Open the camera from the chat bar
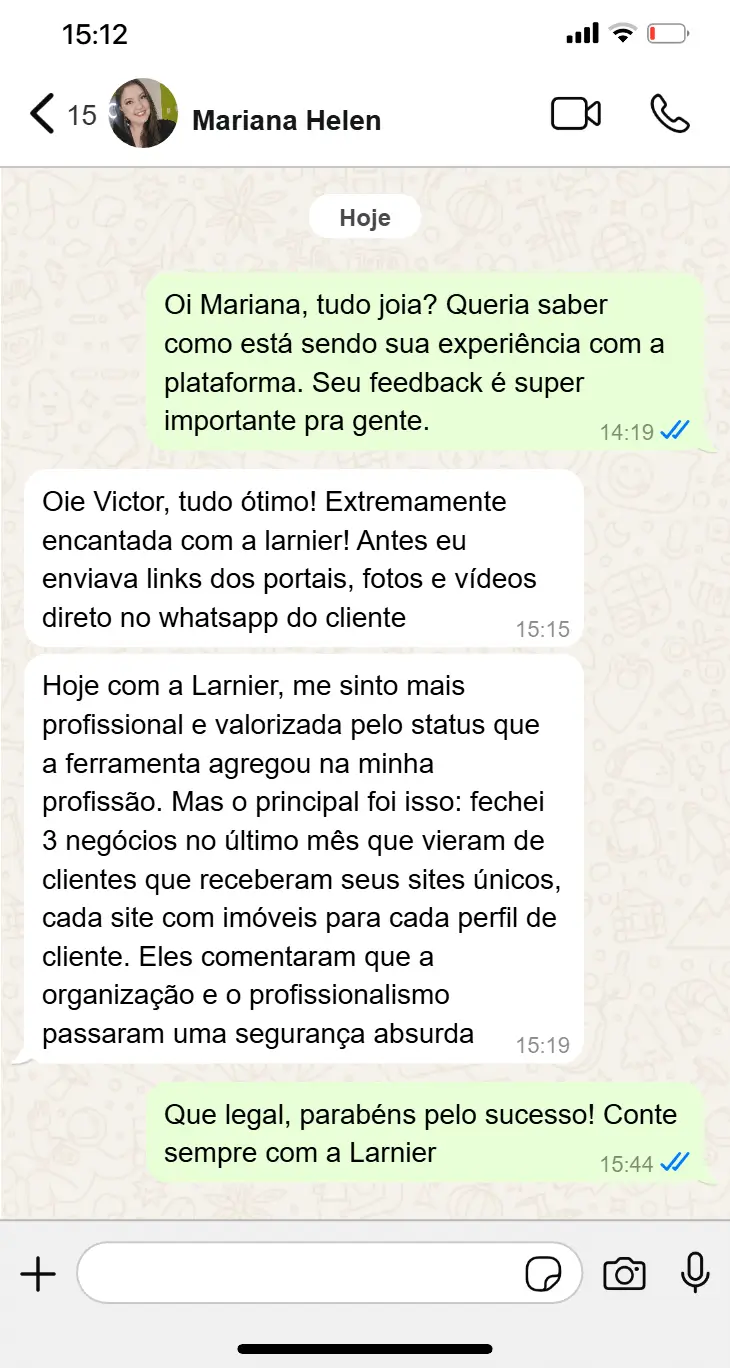 click(624, 1273)
